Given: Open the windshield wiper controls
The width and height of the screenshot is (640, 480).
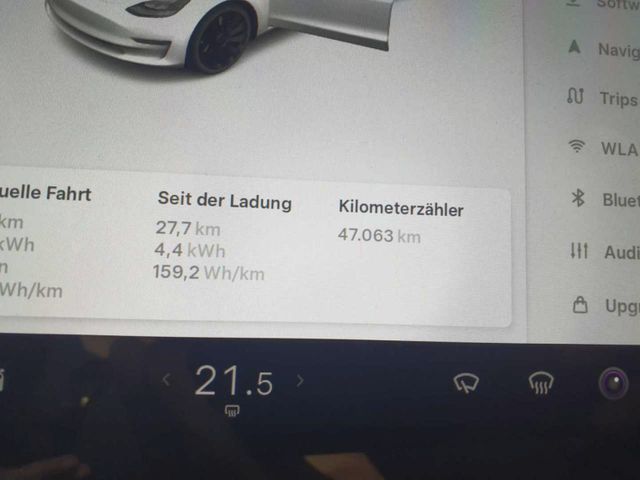Looking at the screenshot, I should (x=466, y=383).
